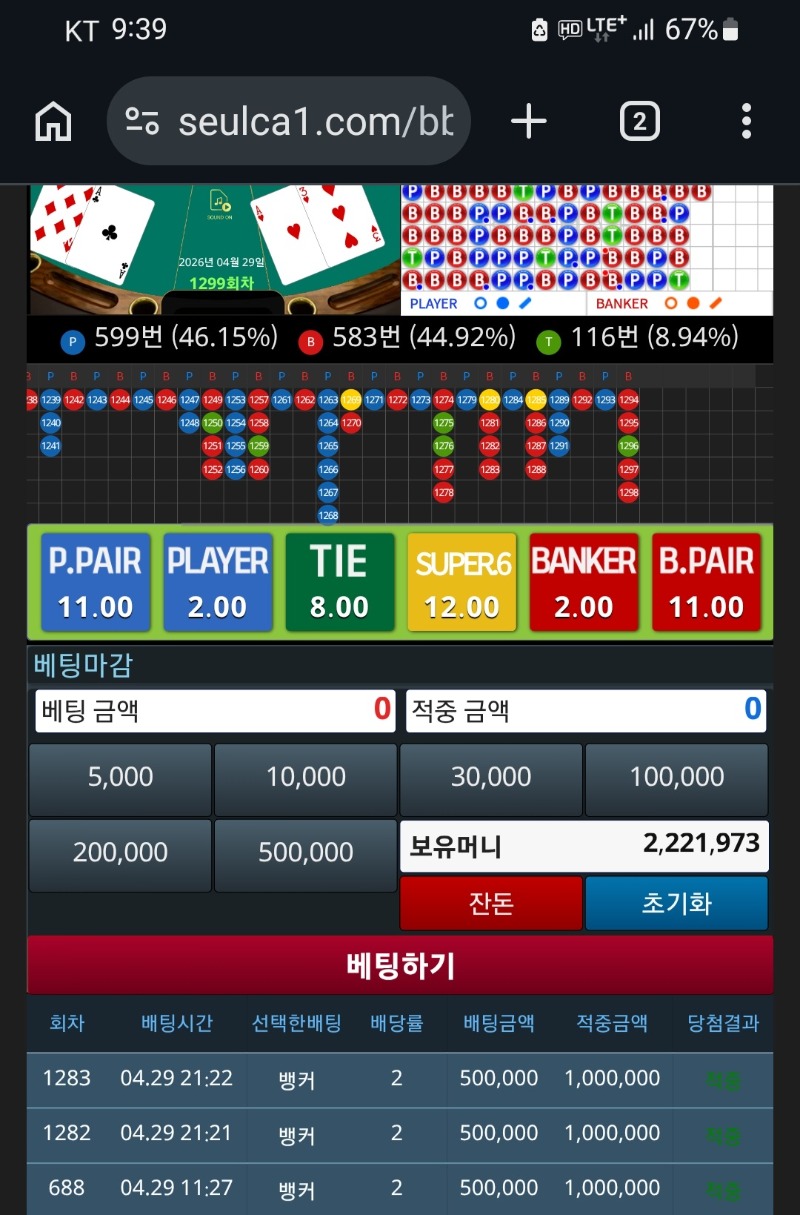Toggle the Sound On icon on the table
The width and height of the screenshot is (800, 1215).
[221, 203]
